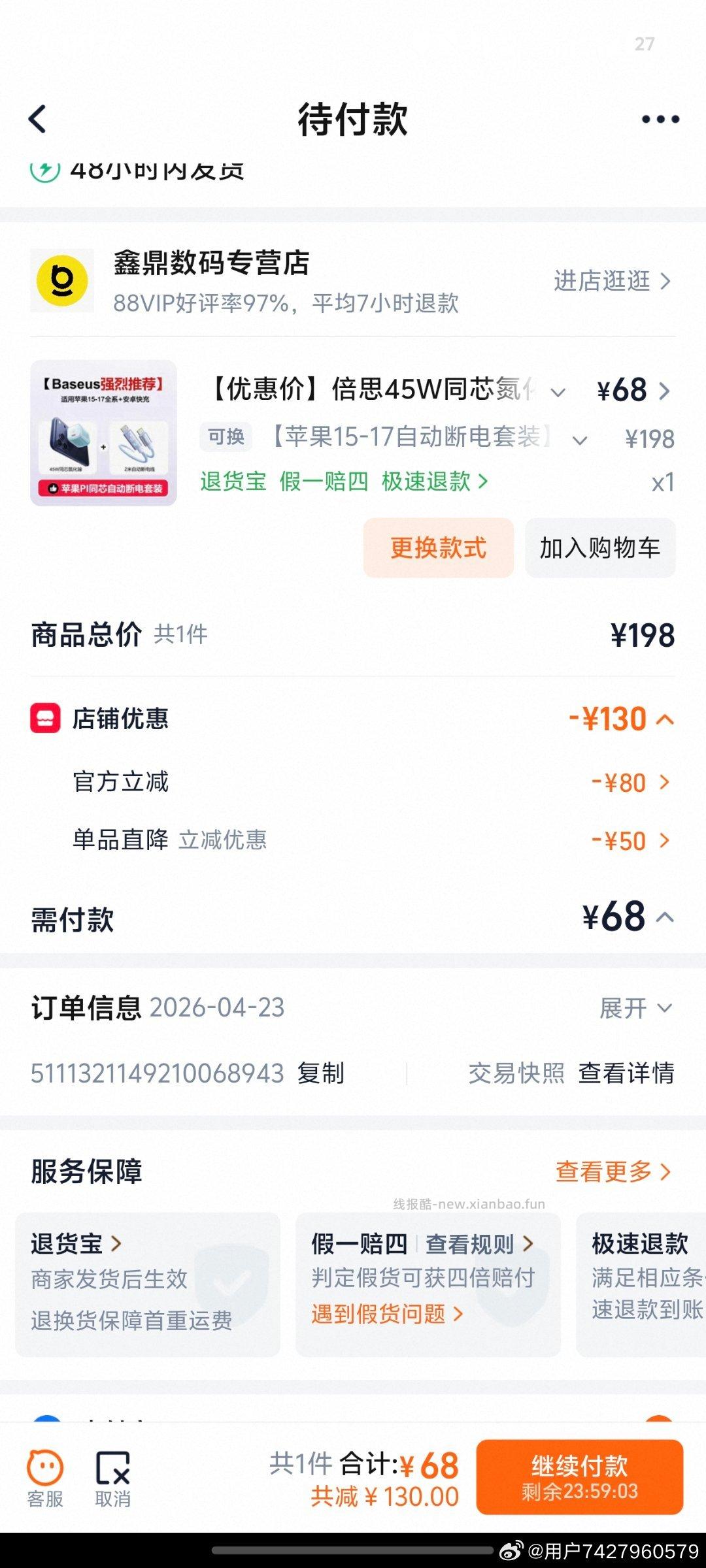
Task: Open 遇到假货问题 link
Action: [387, 1314]
